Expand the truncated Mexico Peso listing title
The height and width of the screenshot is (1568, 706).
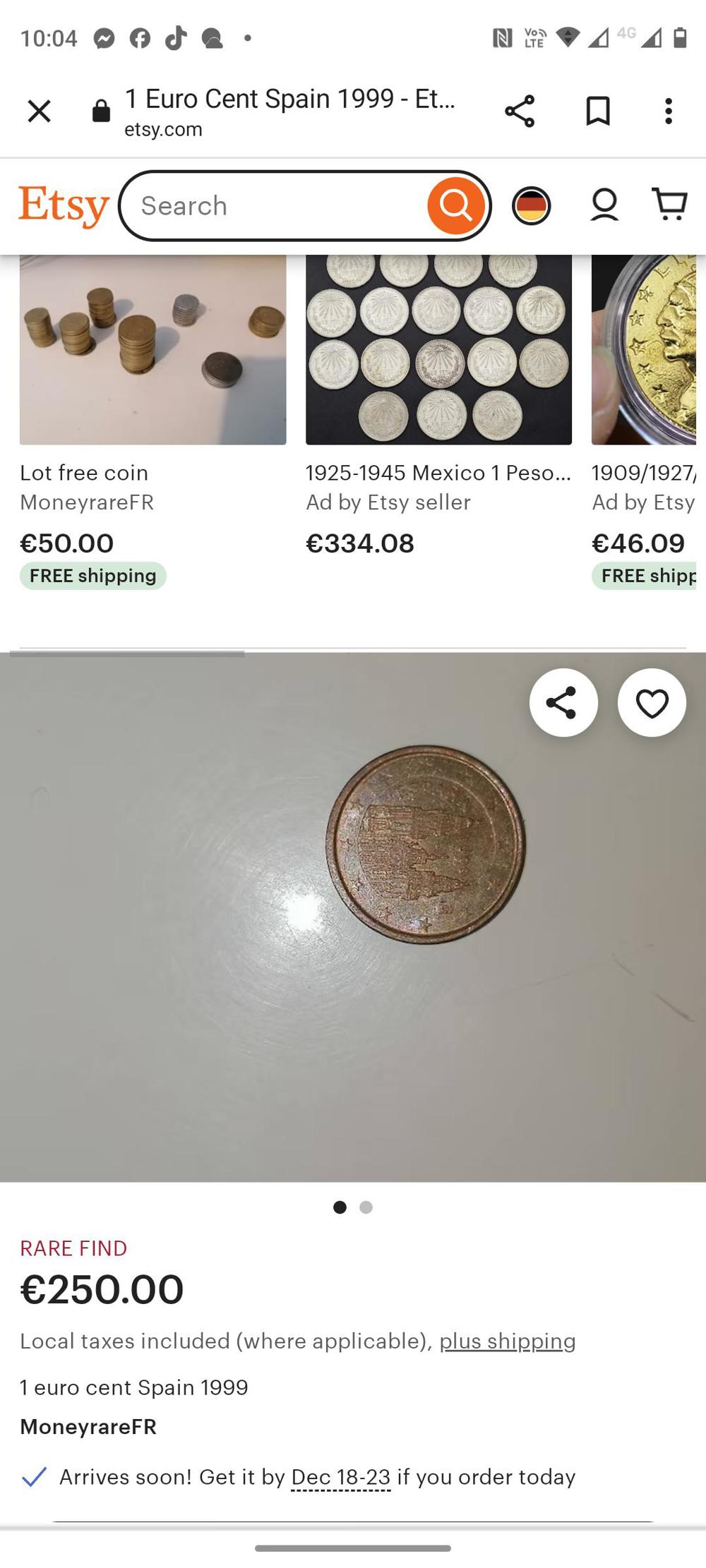coord(438,473)
